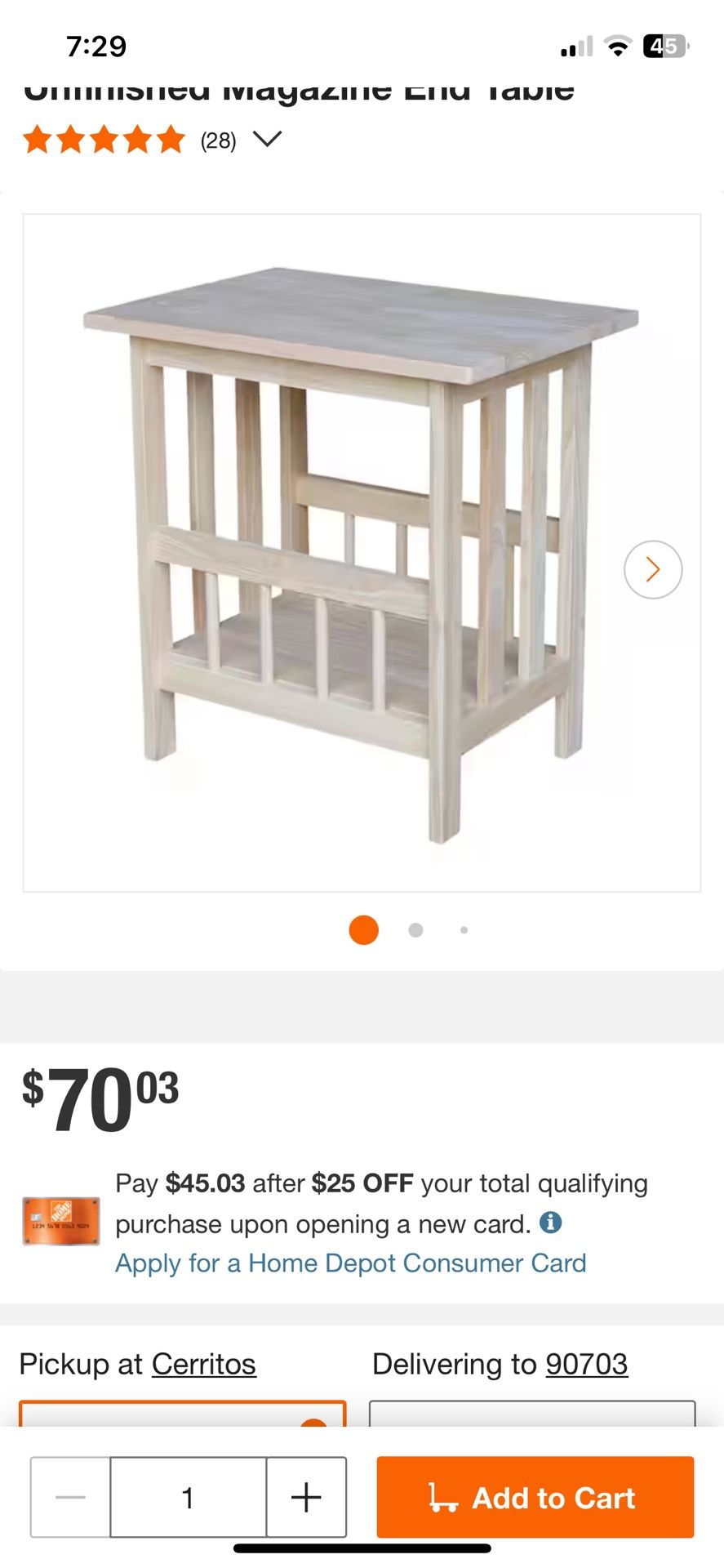The image size is (724, 1568).
Task: Open the magazine end table product photo
Action: pyautogui.click(x=362, y=553)
